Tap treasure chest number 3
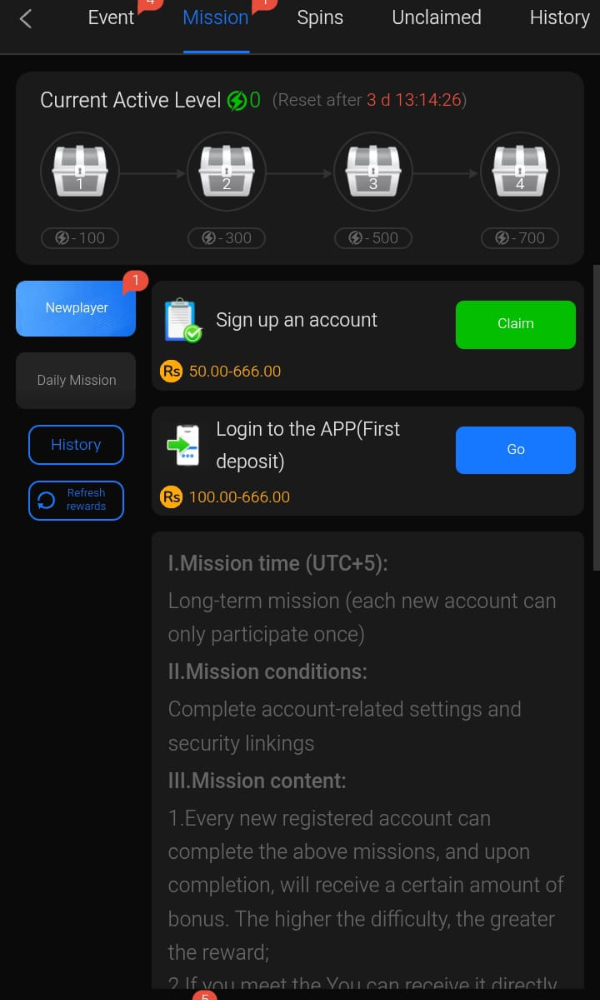600x1000 pixels. coord(373,172)
